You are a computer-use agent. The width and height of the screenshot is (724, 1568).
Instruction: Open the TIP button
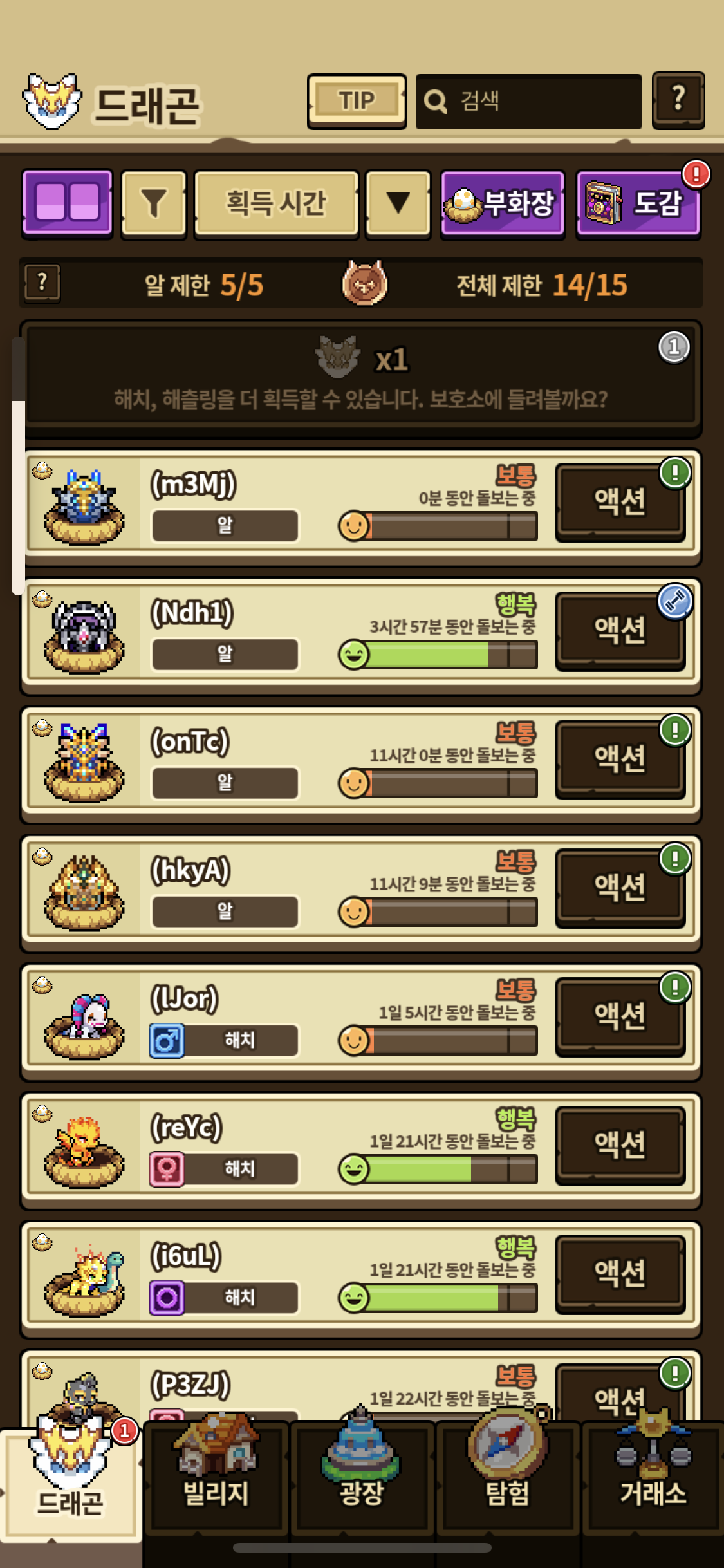357,101
